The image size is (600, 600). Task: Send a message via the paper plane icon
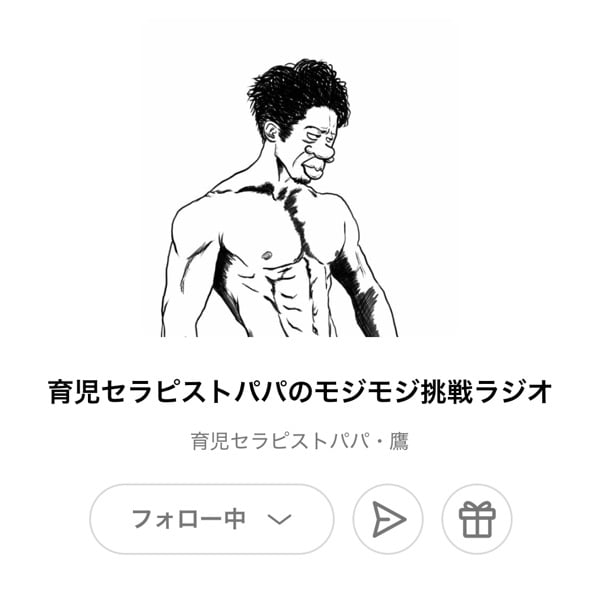pyautogui.click(x=388, y=519)
